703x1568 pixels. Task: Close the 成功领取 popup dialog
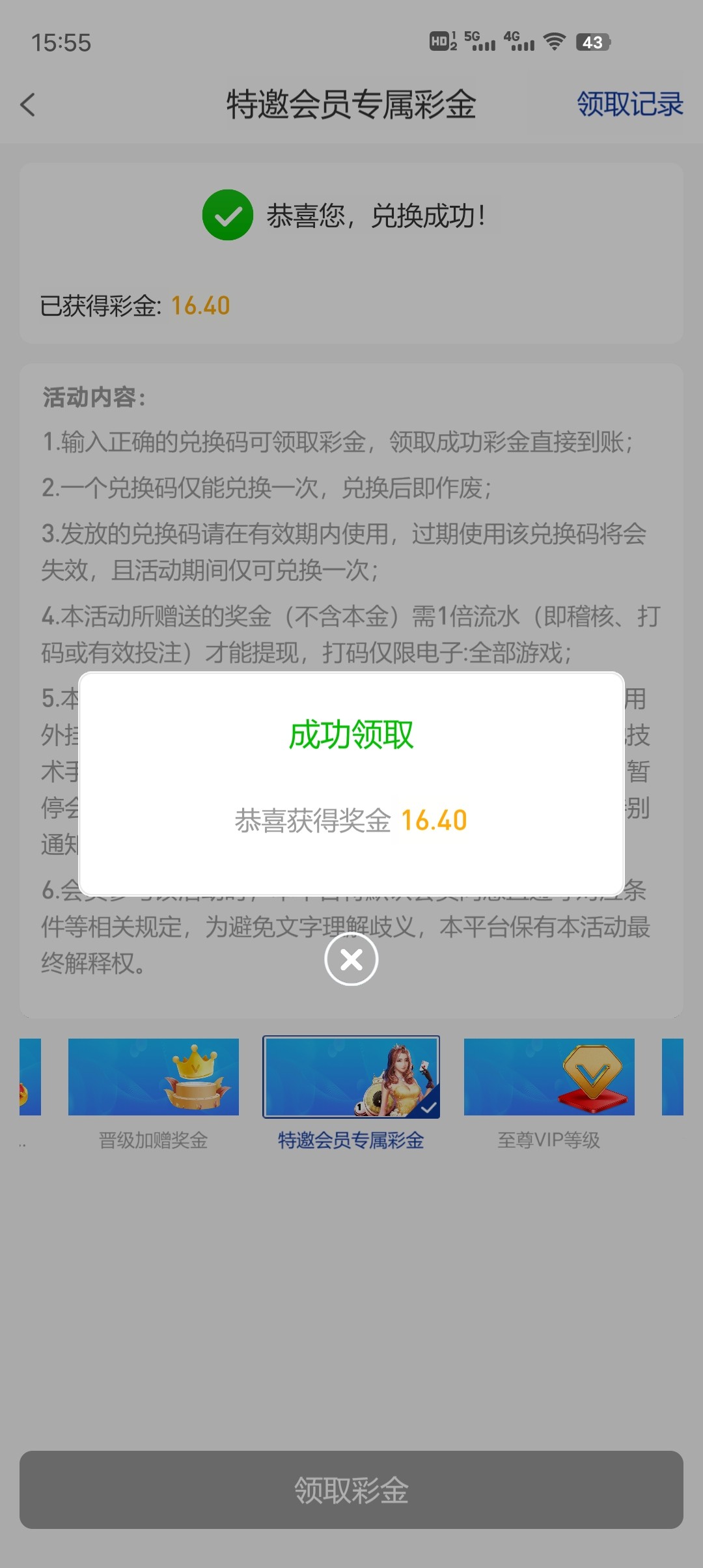point(351,959)
